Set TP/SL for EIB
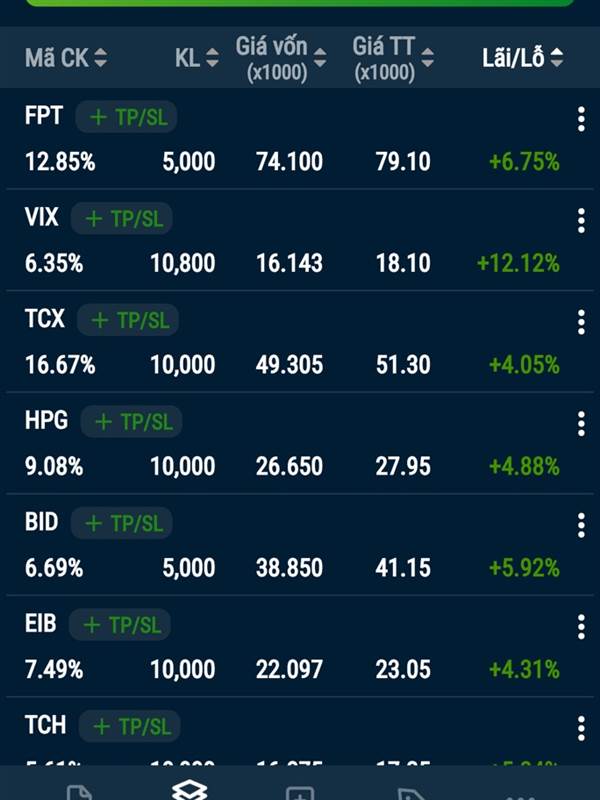Viewport: 600px width, 800px height. tap(121, 625)
